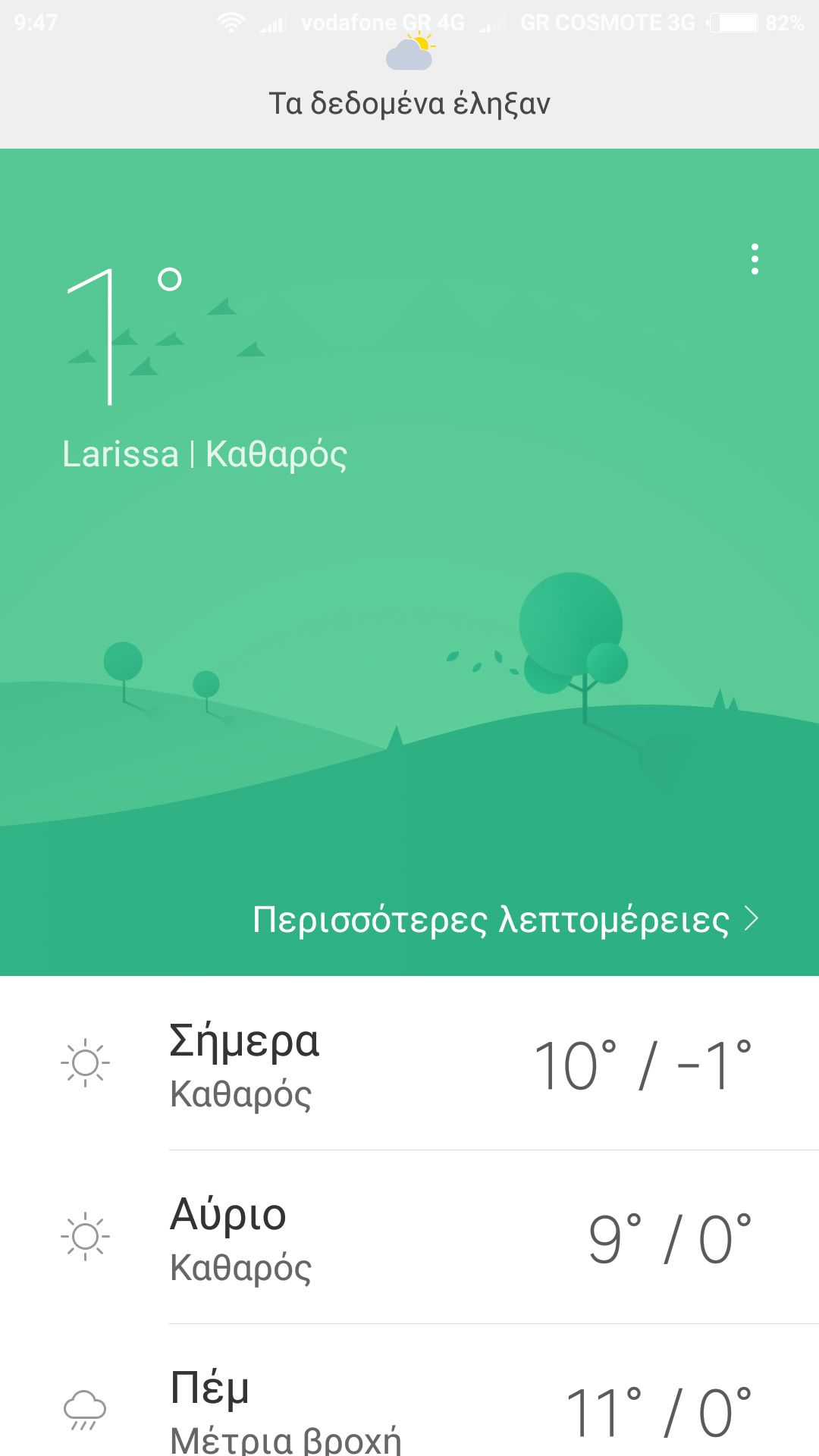Open the Αύριο forecast row
Image resolution: width=819 pixels, height=1456 pixels.
(409, 1238)
